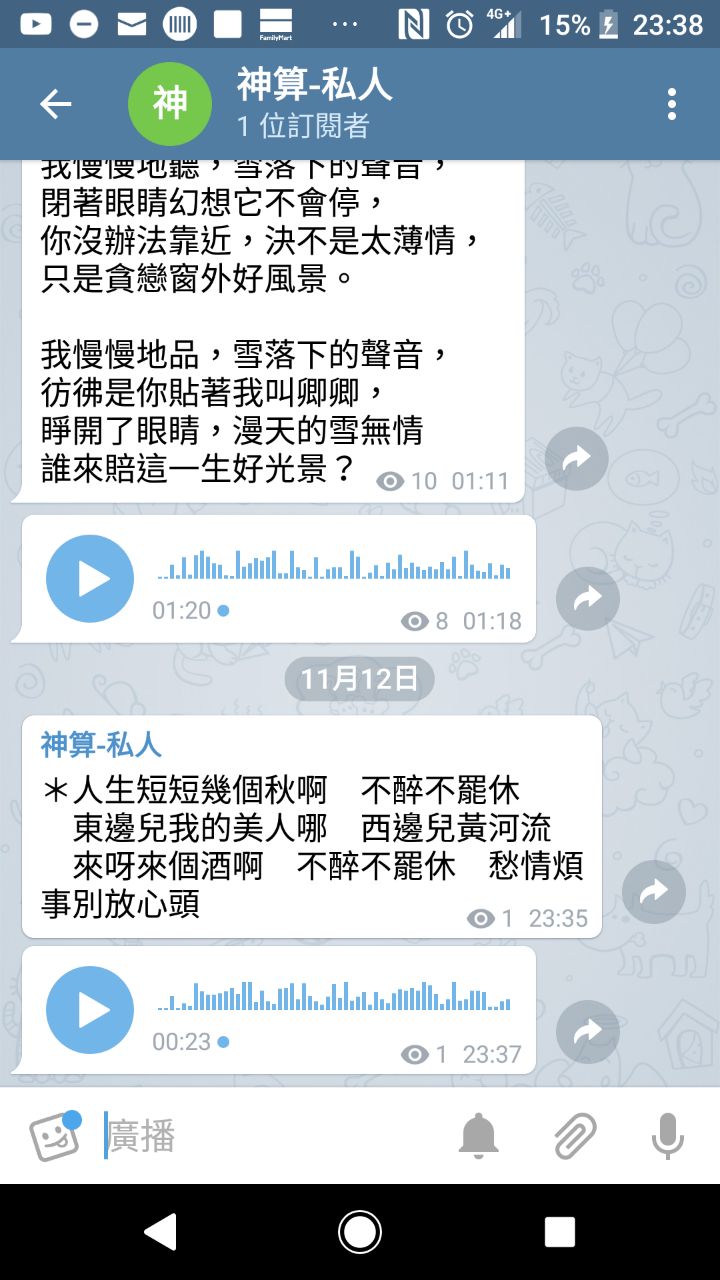Go back from the 神算-私人 channel
This screenshot has height=1280, width=720.
coord(55,104)
